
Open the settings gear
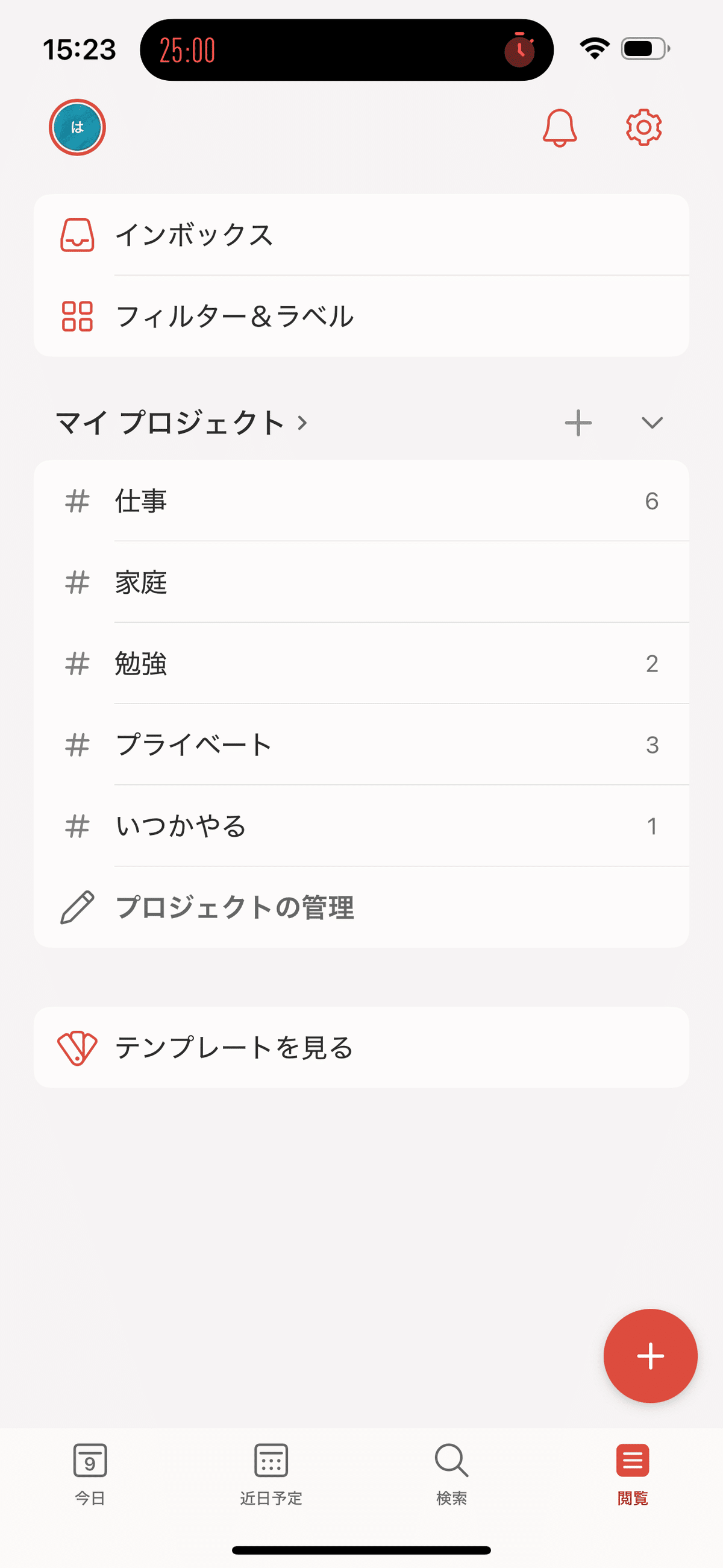[x=643, y=128]
